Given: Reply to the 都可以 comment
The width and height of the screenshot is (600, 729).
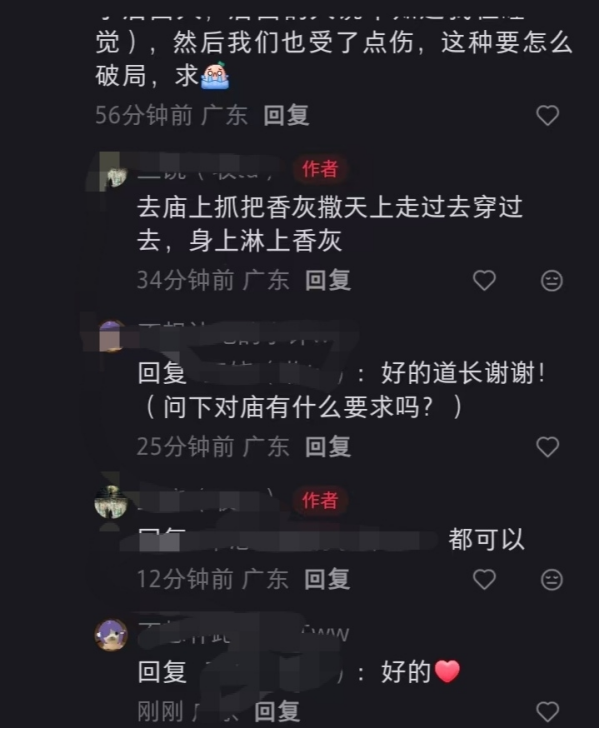Looking at the screenshot, I should tap(328, 578).
